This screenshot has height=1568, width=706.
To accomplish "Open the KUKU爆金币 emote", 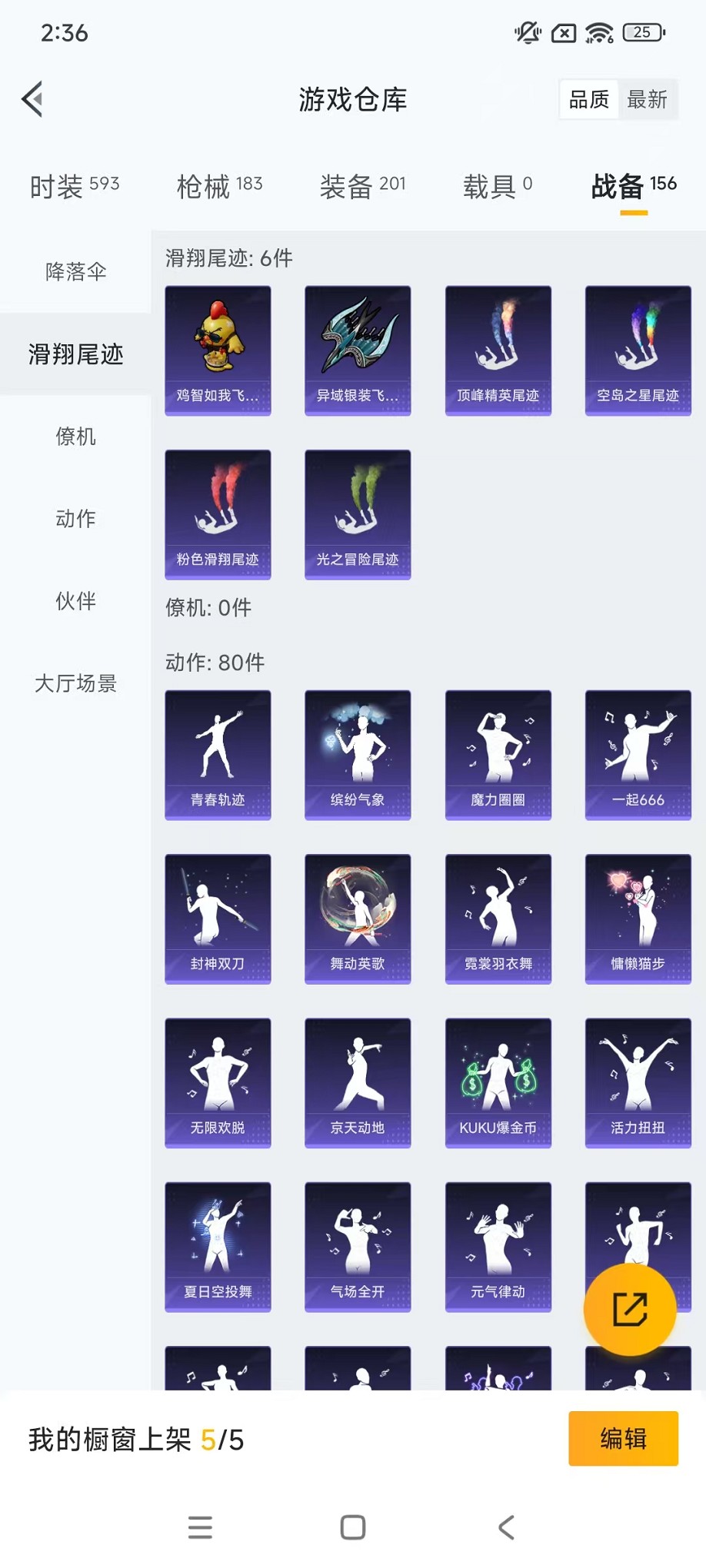I will click(498, 1084).
